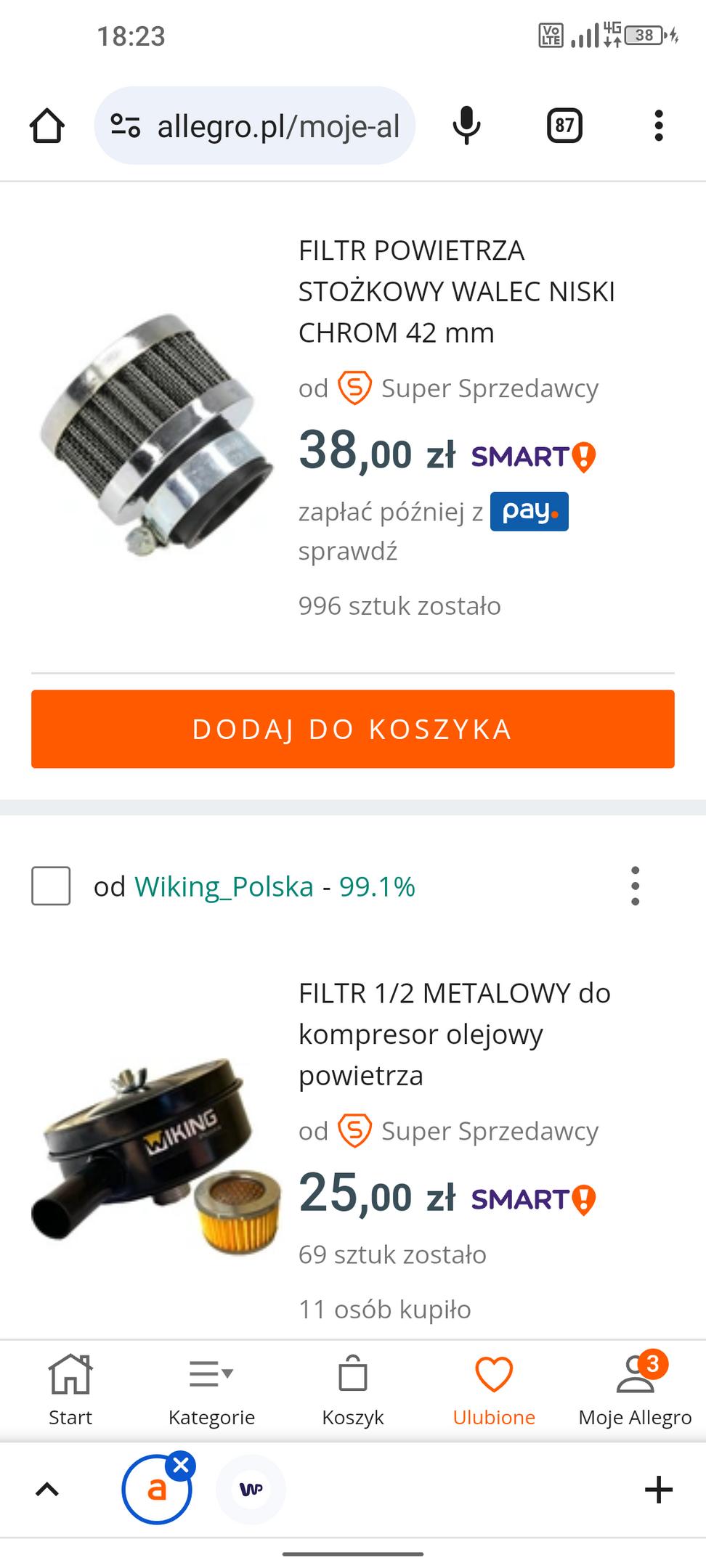Check the pay later 'sprawdź' link
Screen dimensions: 706x1568
(348, 552)
